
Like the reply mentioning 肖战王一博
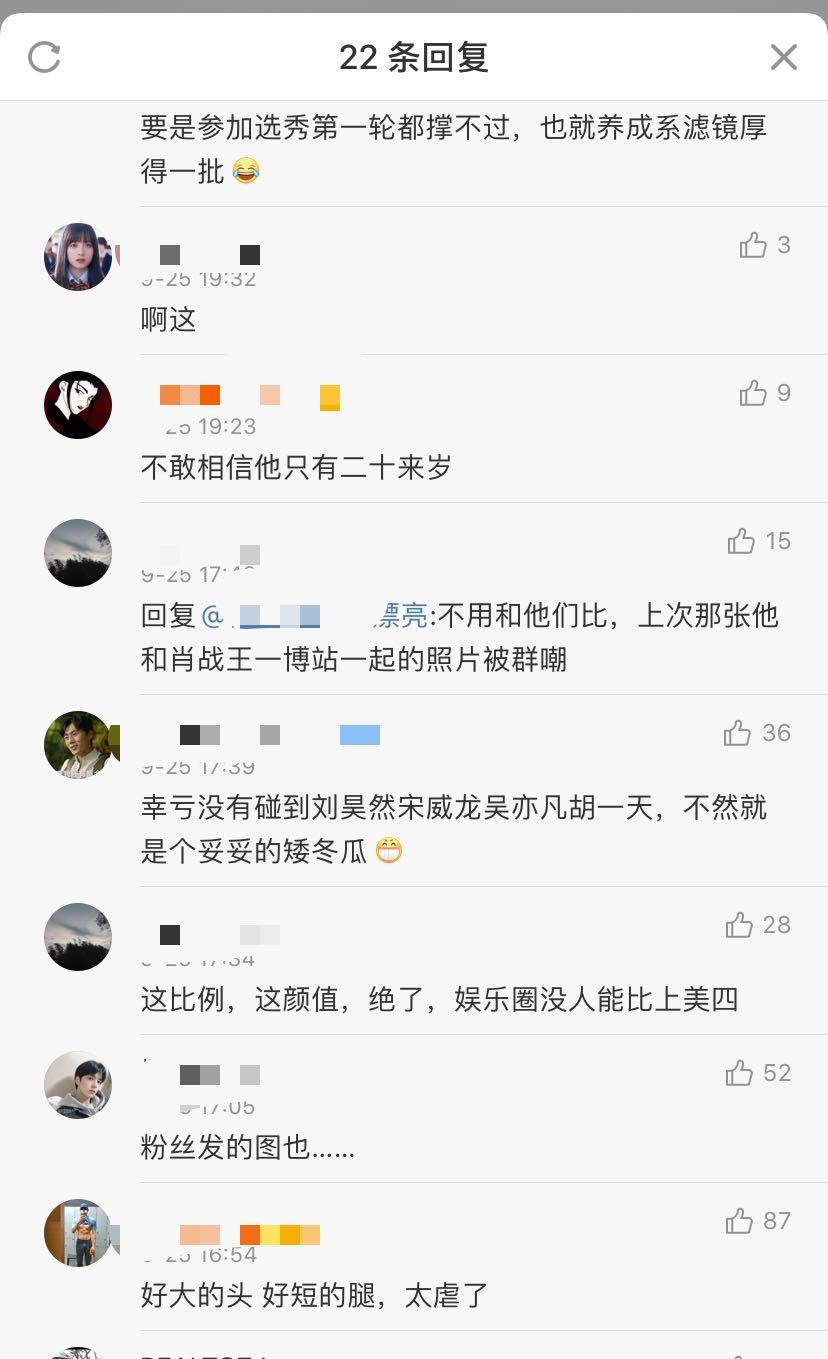(742, 541)
